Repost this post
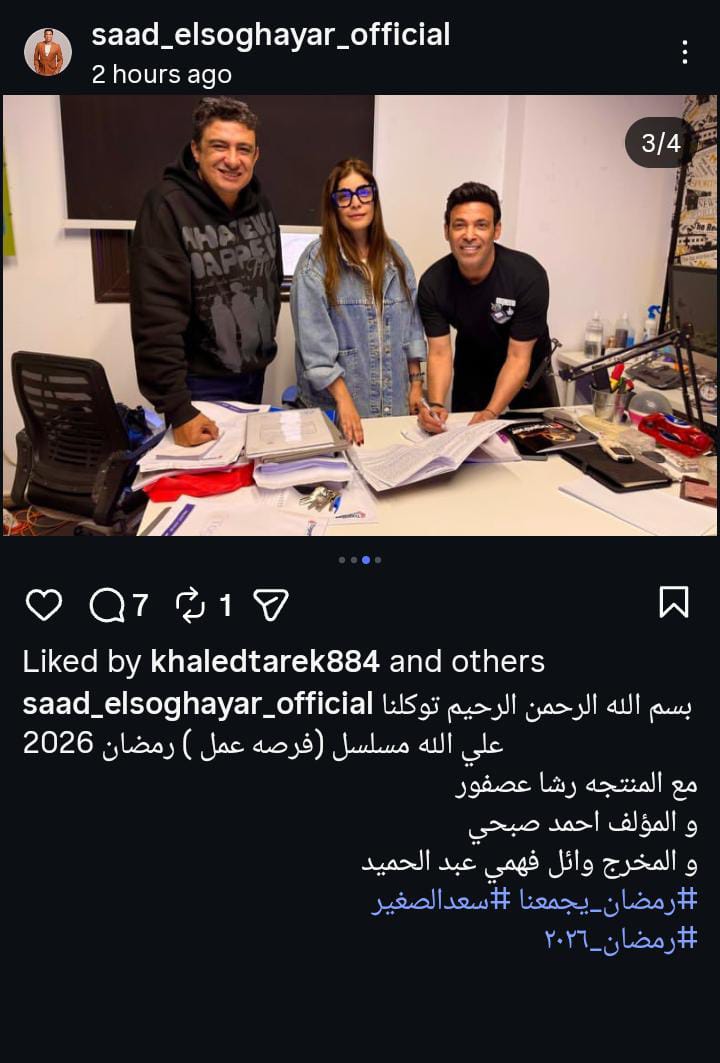Image resolution: width=720 pixels, height=1063 pixels. click(190, 604)
